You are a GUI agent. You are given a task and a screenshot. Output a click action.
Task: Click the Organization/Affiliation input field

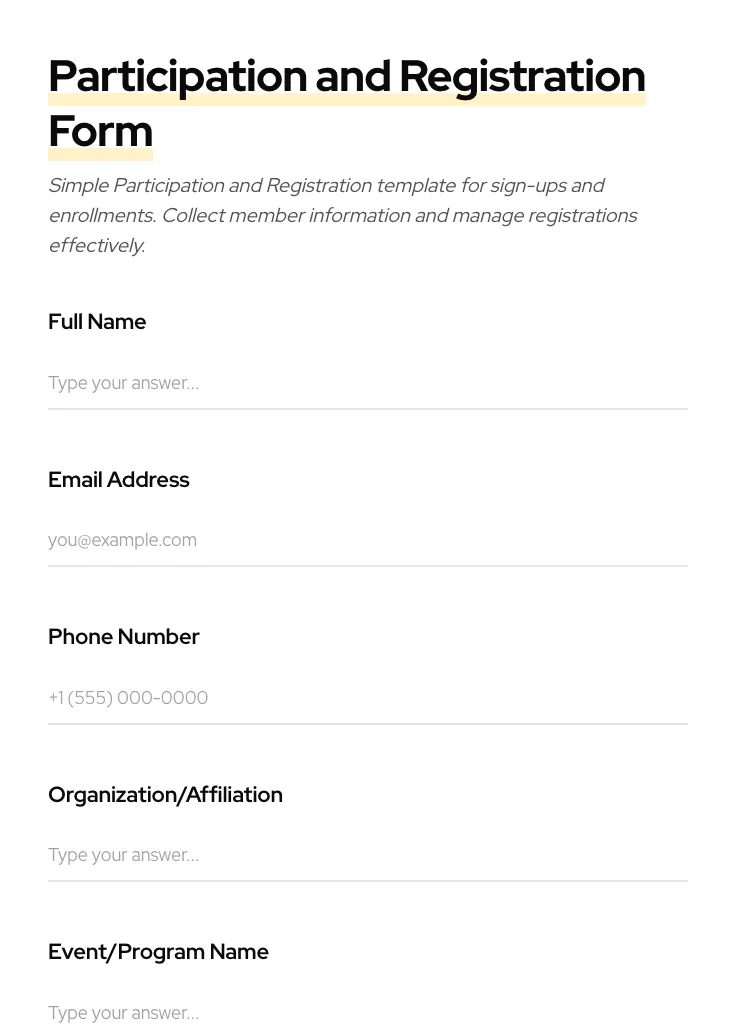click(x=368, y=855)
